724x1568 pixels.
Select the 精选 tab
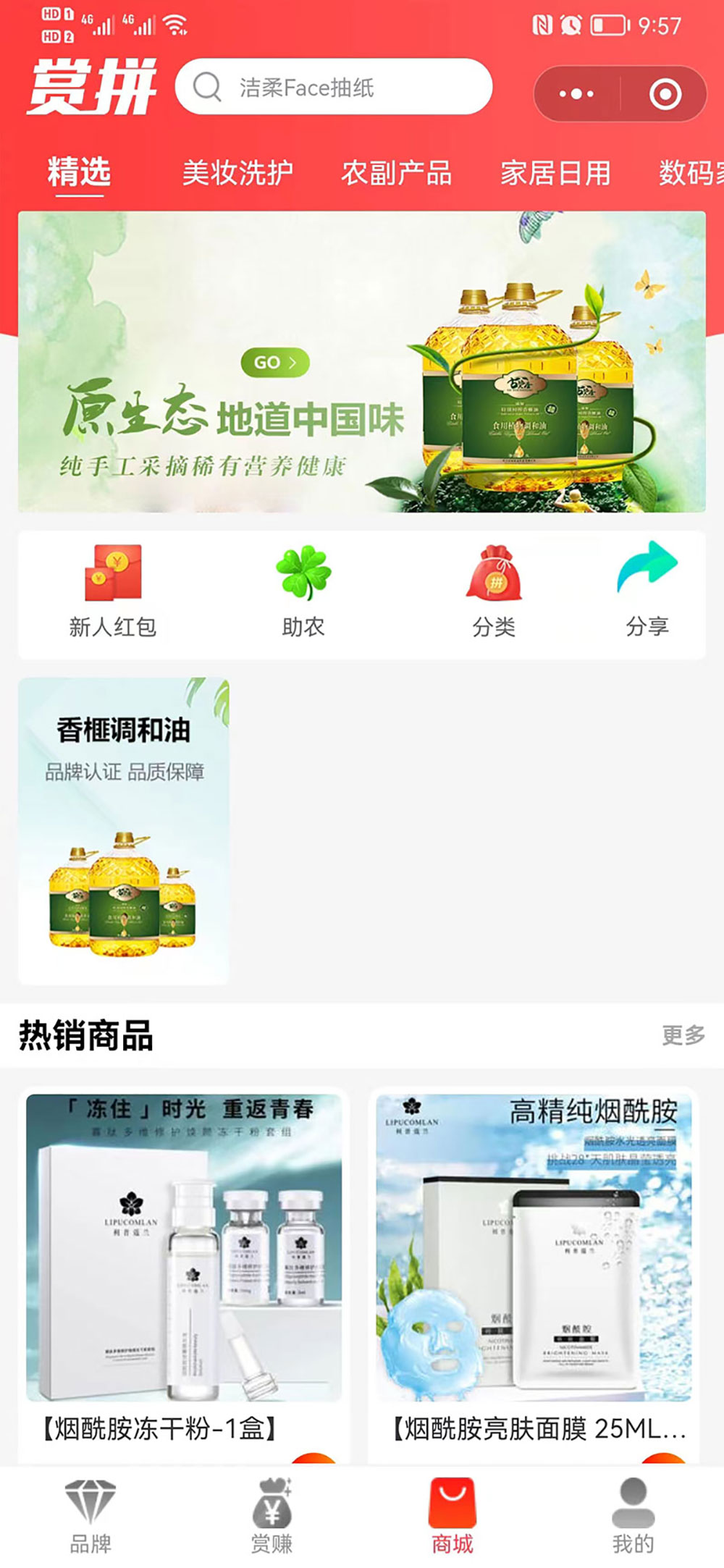tap(79, 174)
